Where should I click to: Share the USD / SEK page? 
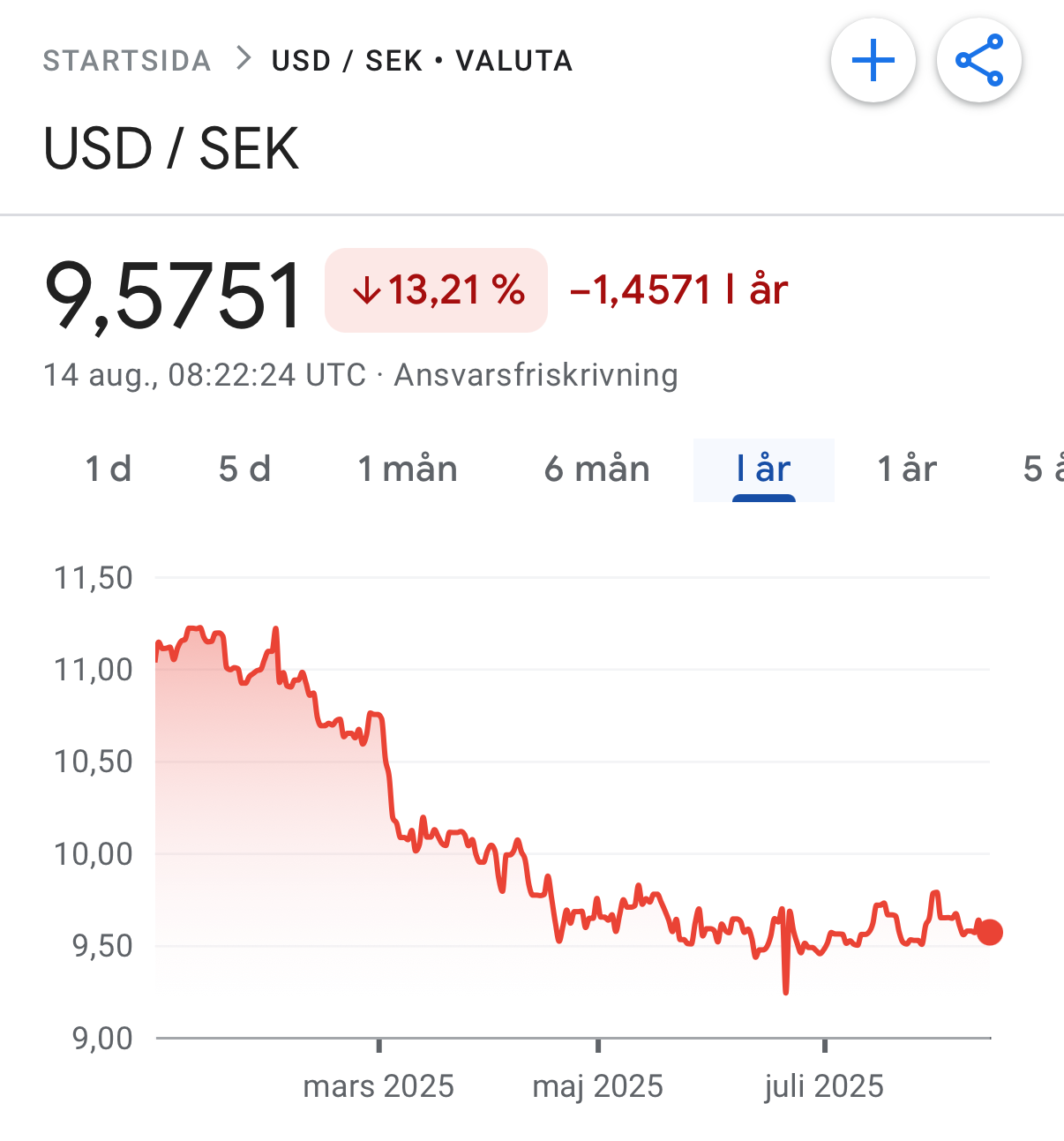point(978,60)
